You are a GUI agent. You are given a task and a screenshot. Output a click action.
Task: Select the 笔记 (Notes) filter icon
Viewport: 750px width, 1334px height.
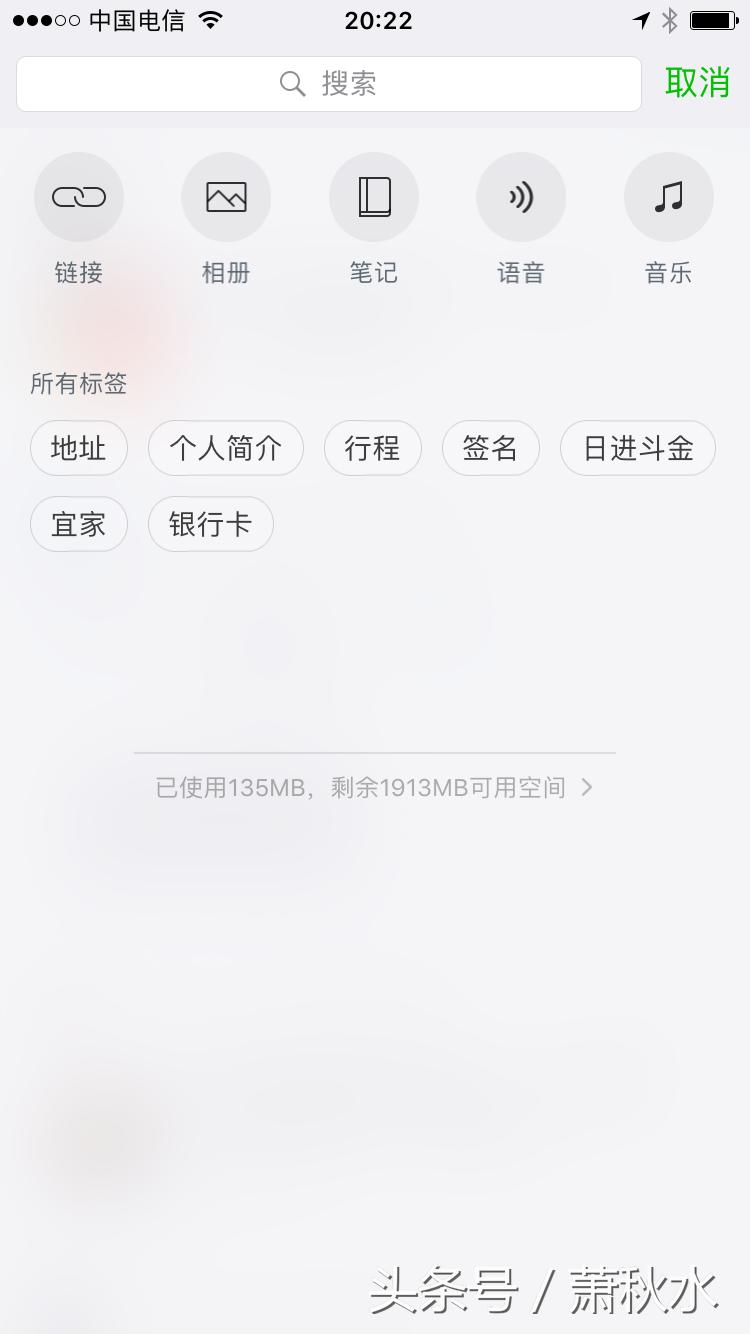(374, 197)
